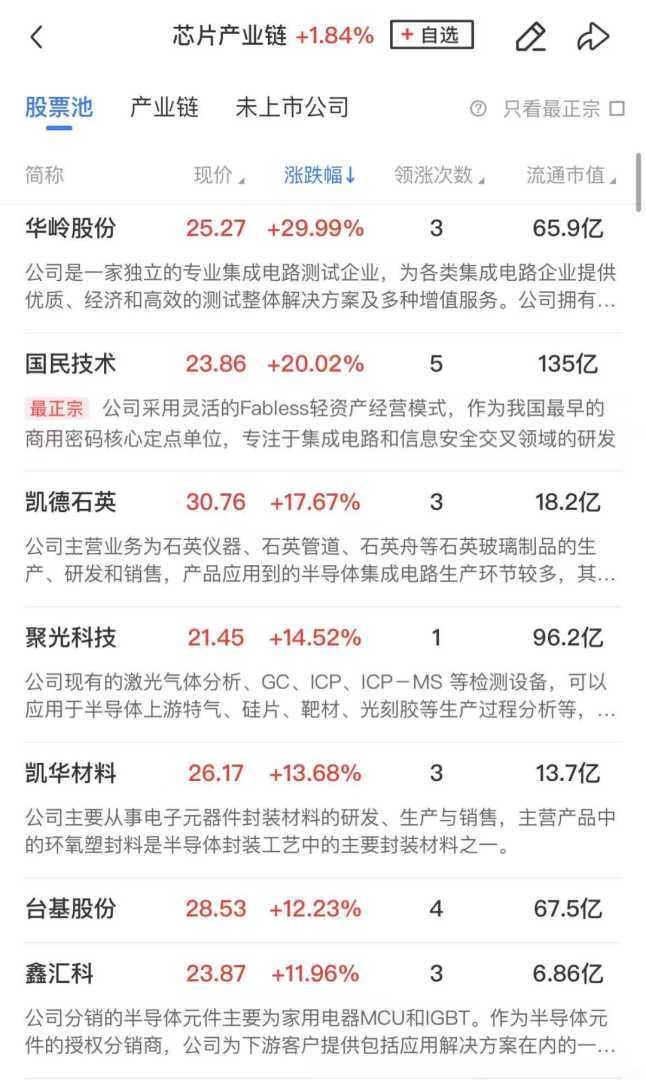Sort the list by 领涨次数

(438, 175)
